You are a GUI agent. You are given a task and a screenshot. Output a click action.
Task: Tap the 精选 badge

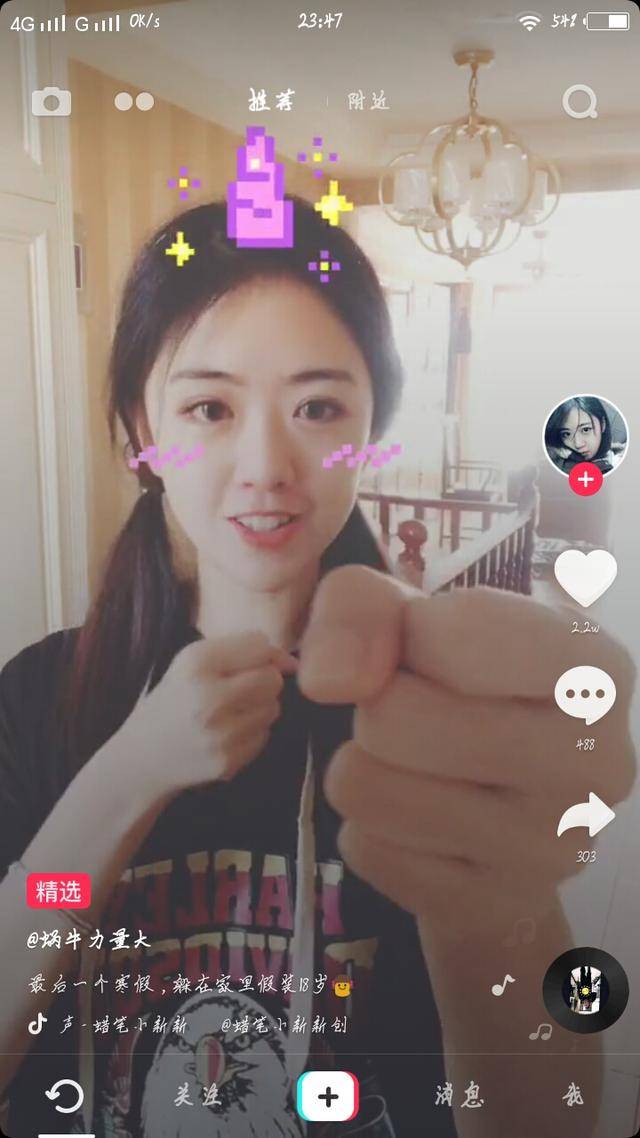[x=59, y=891]
